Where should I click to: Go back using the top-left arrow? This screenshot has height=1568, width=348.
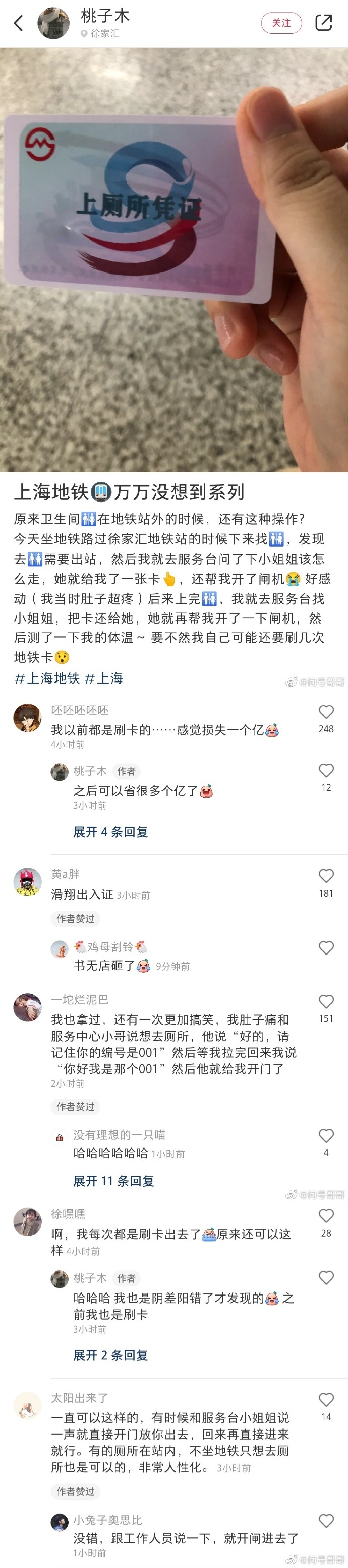pyautogui.click(x=18, y=23)
